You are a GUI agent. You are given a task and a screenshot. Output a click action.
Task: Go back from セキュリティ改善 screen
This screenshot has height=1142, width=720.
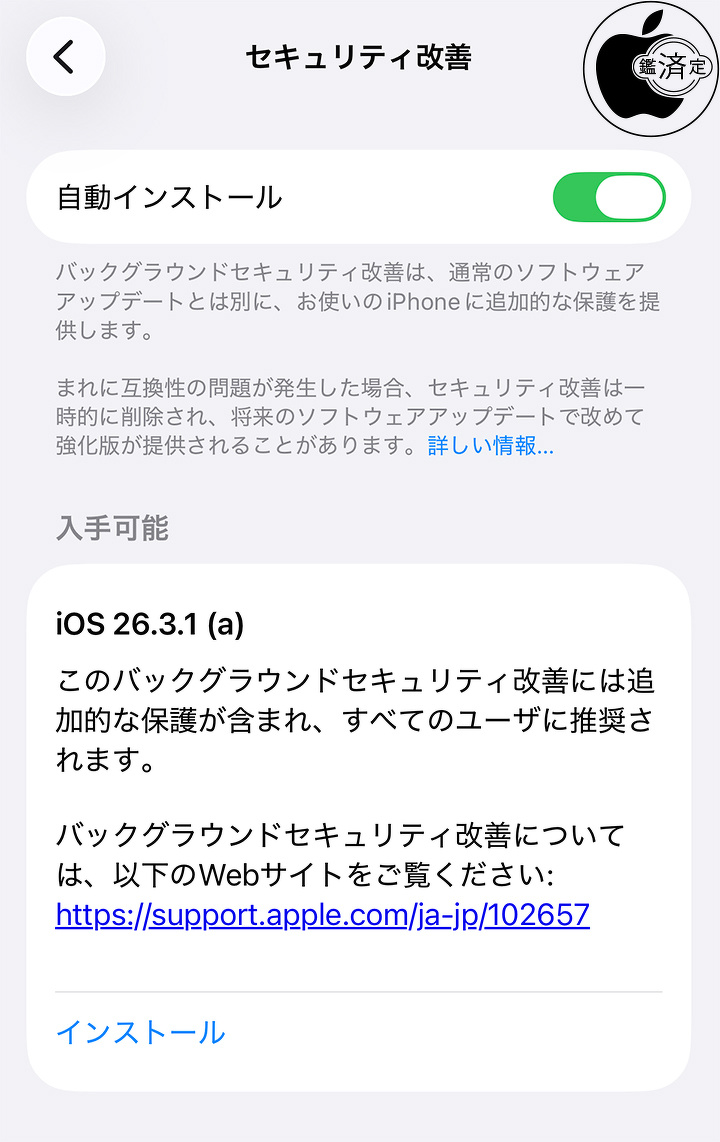(65, 57)
